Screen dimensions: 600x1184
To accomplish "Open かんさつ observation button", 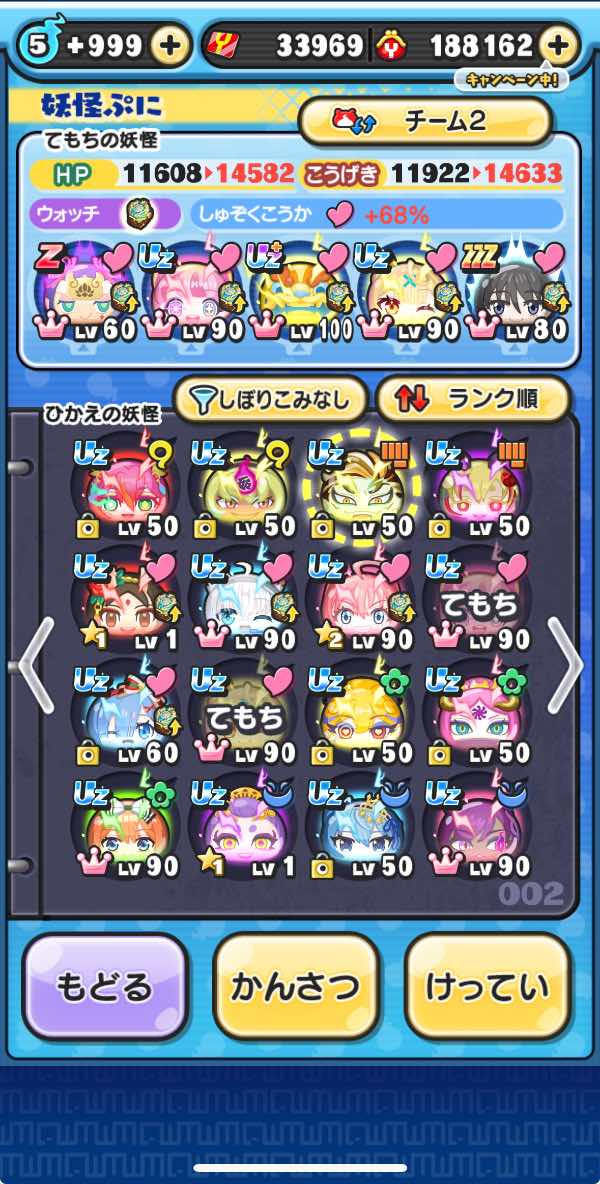I will pyautogui.click(x=296, y=987).
